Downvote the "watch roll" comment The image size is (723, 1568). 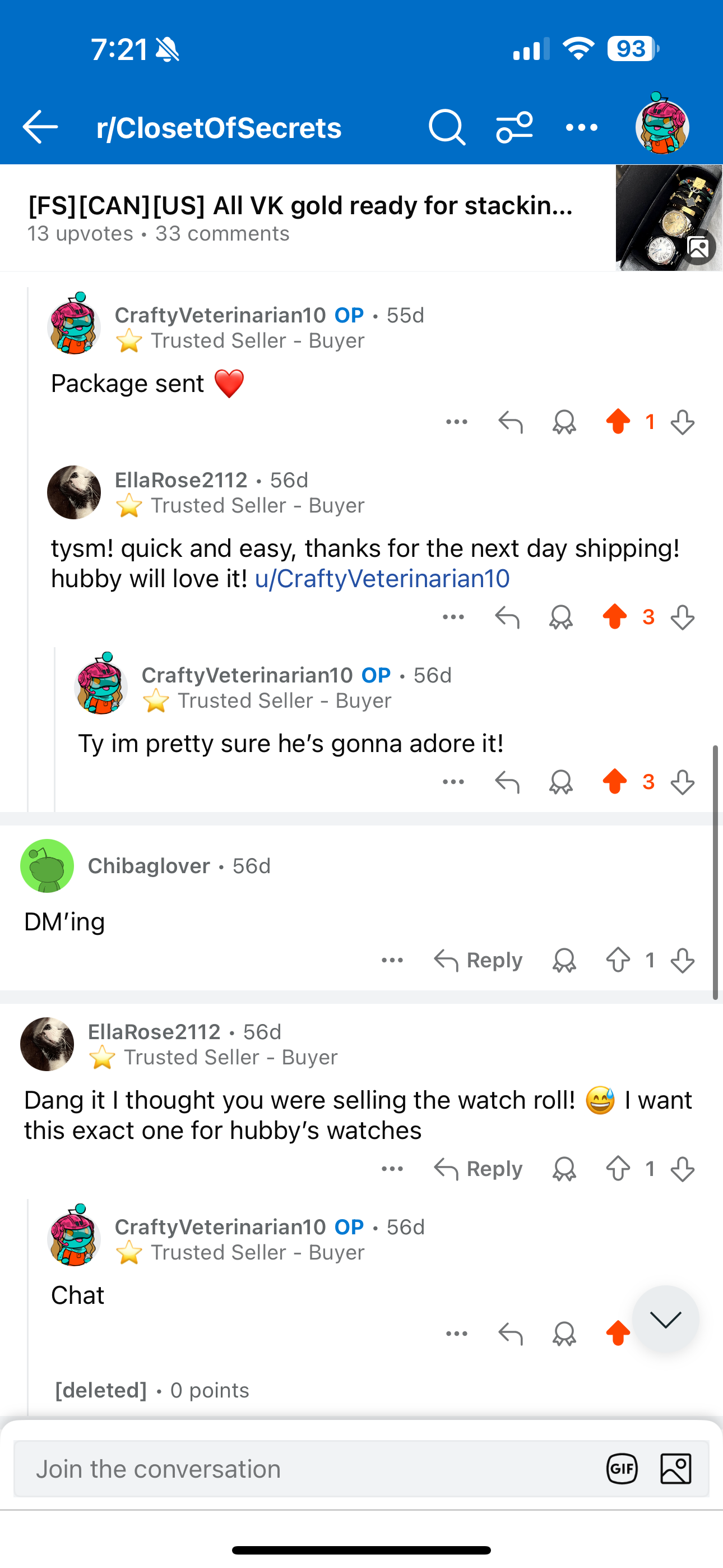[682, 1169]
